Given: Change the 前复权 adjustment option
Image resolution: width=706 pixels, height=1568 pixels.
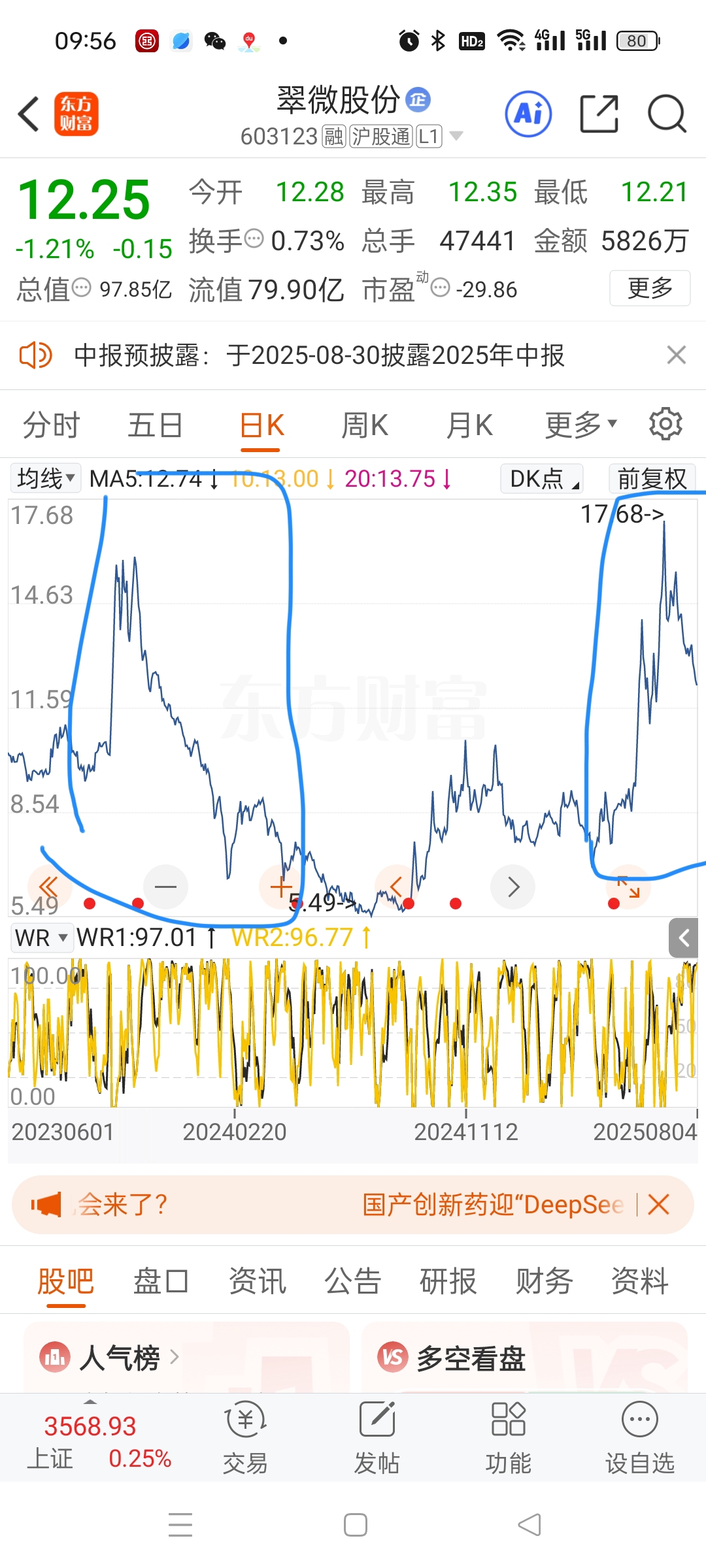Looking at the screenshot, I should pos(652,478).
